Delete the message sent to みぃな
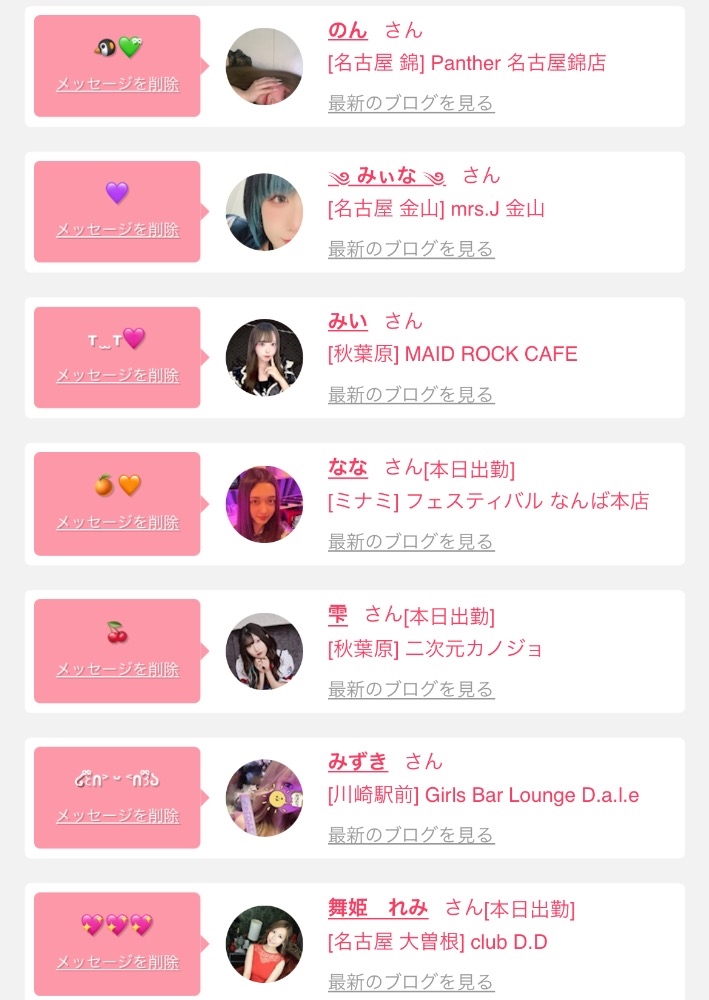Image resolution: width=709 pixels, height=1000 pixels. point(118,230)
